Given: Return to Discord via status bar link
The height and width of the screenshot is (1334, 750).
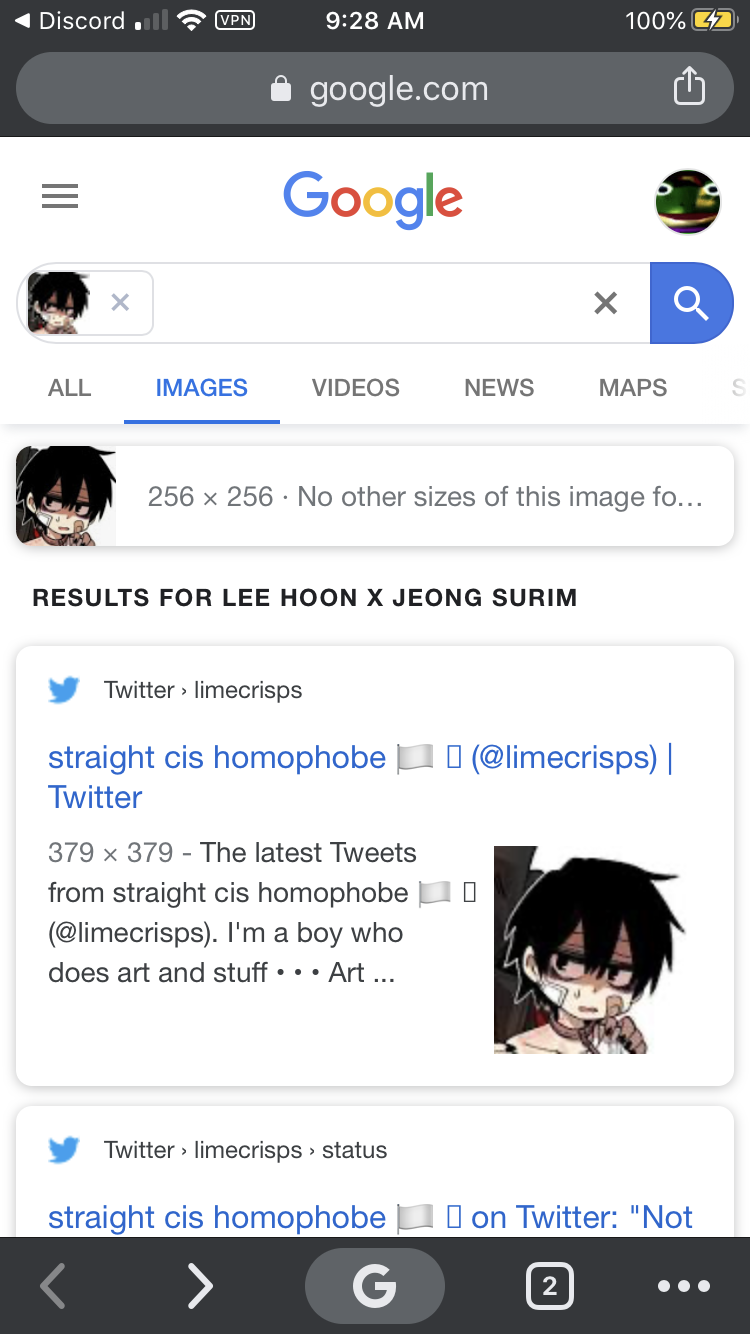Looking at the screenshot, I should click(x=70, y=20).
